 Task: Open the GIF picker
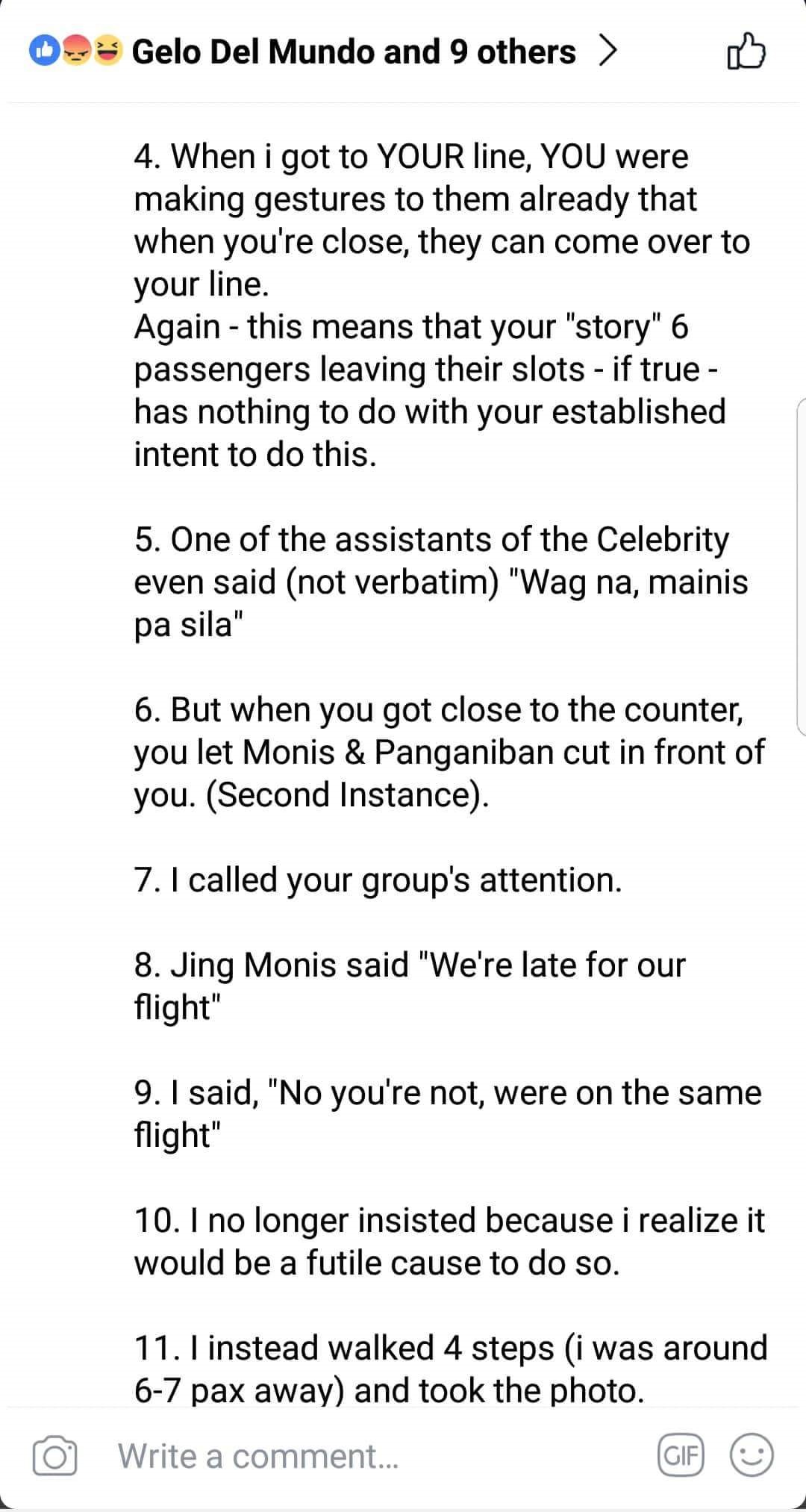(681, 1455)
